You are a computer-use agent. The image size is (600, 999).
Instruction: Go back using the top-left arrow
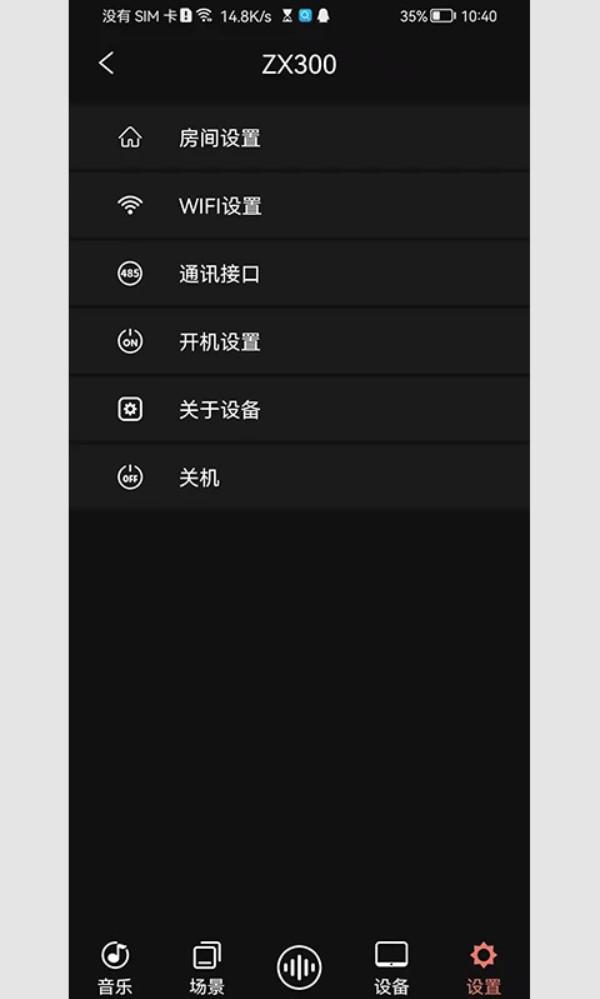pyautogui.click(x=106, y=63)
